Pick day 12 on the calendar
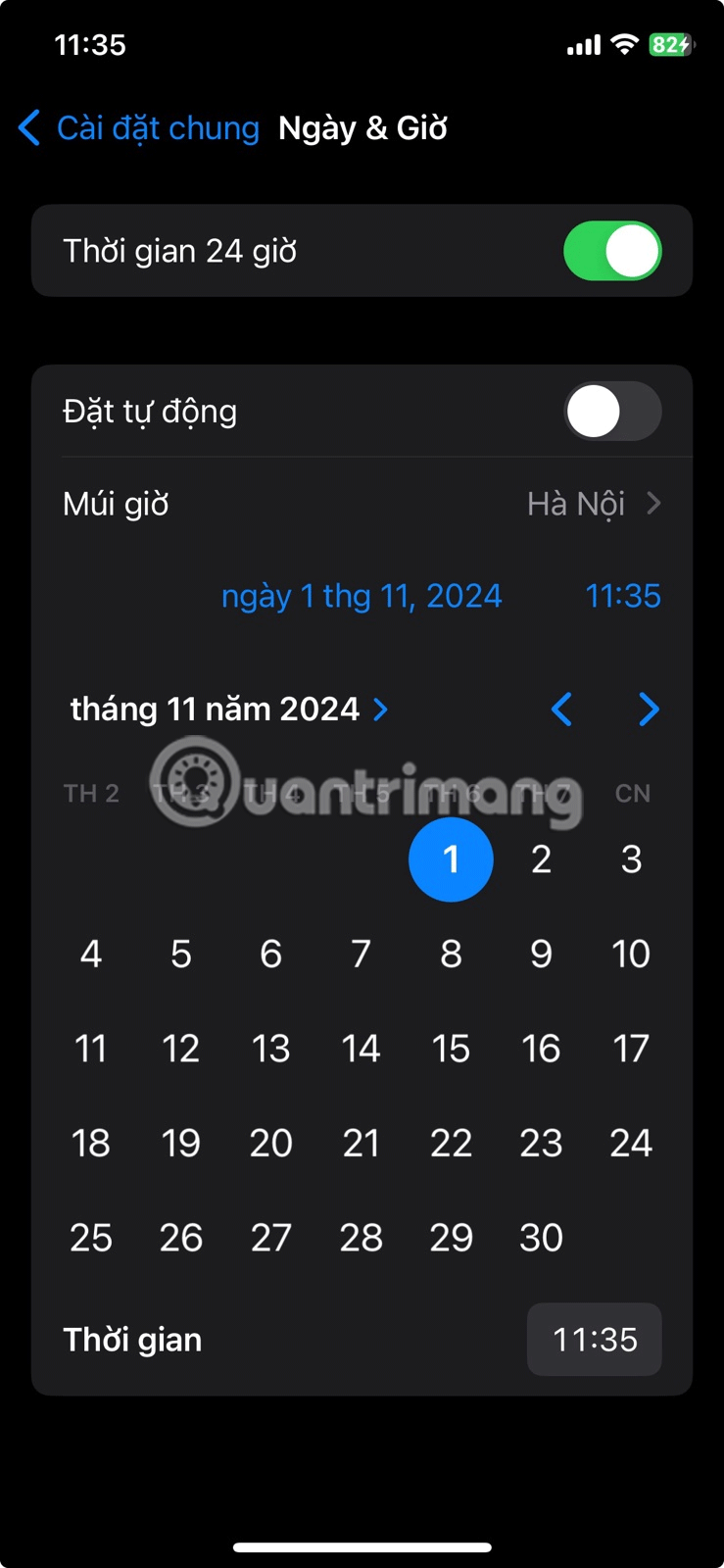This screenshot has height=1568, width=724. coord(181,1049)
